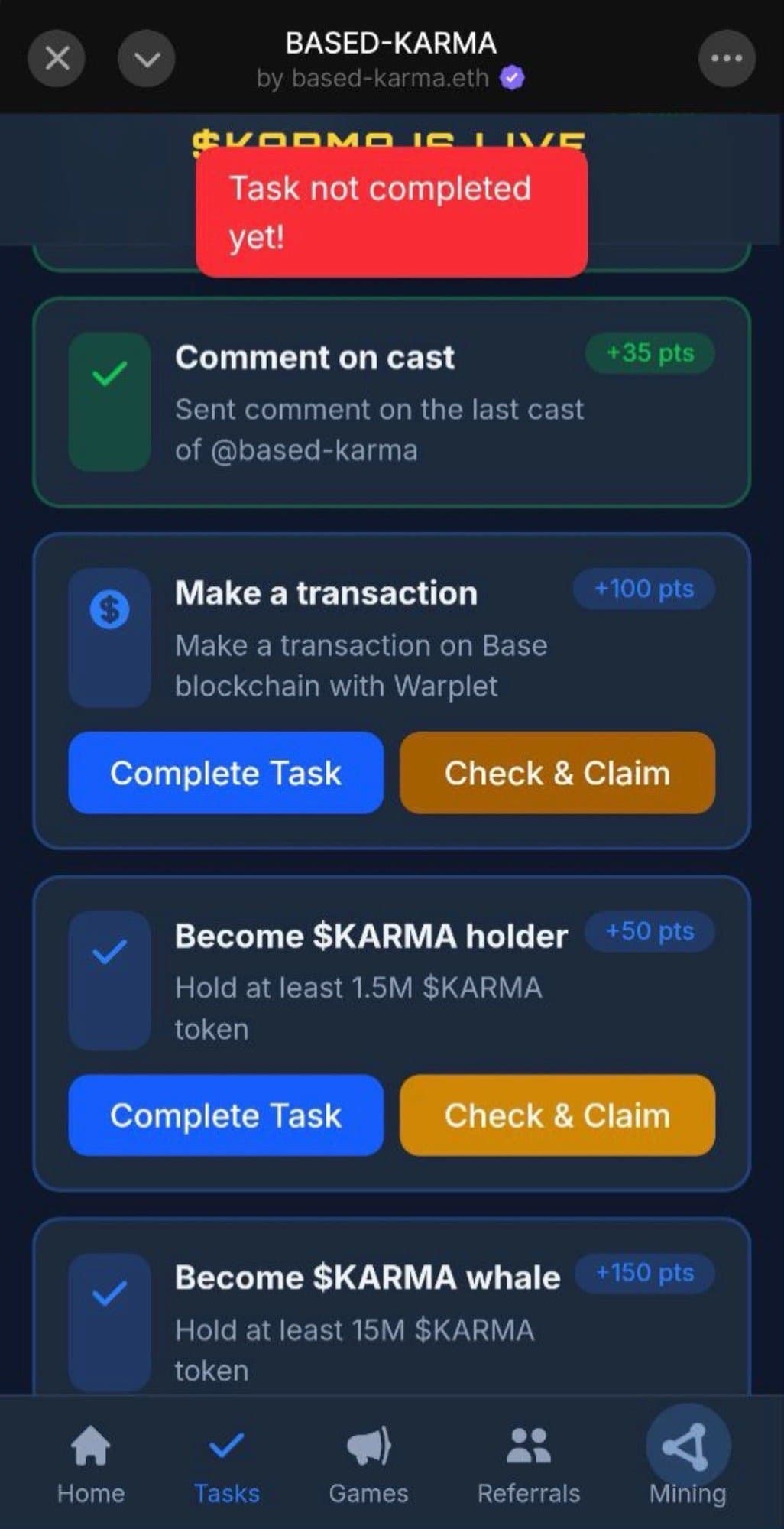Open the three-dot overflow menu
This screenshot has height=1529, width=784.
click(727, 58)
